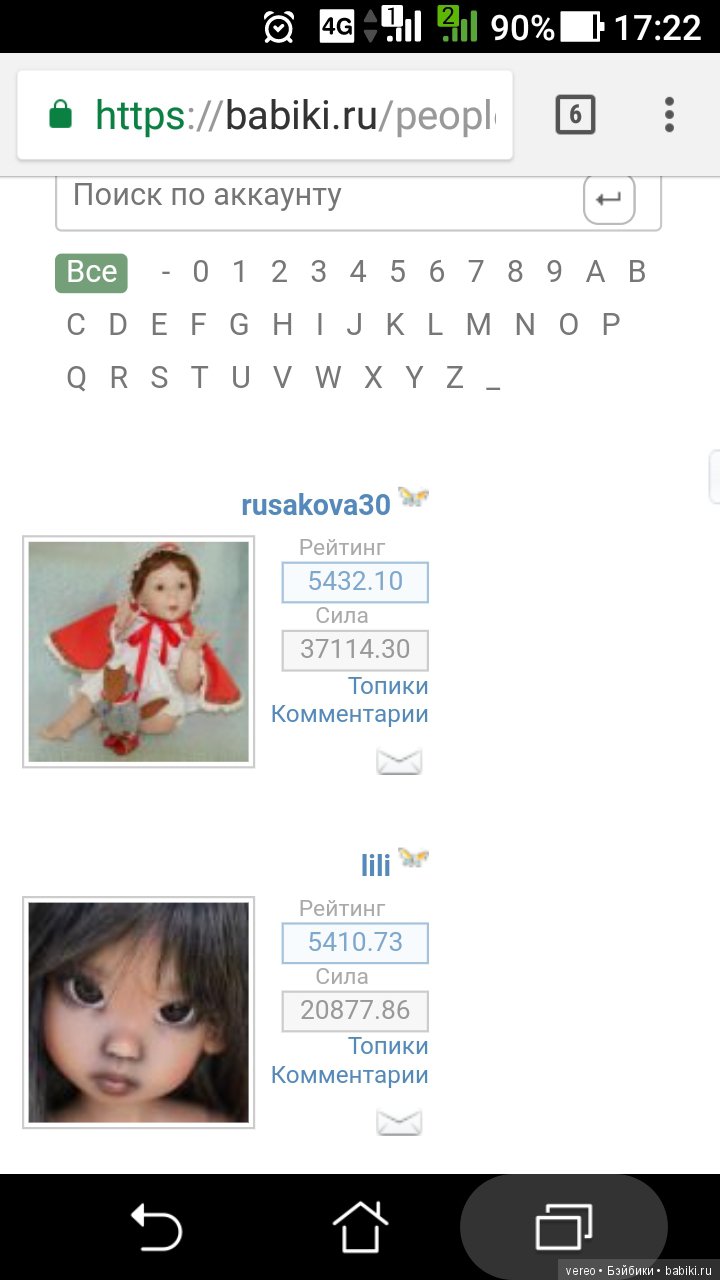Open the browser tab switcher
This screenshot has width=720, height=1280.
point(575,116)
